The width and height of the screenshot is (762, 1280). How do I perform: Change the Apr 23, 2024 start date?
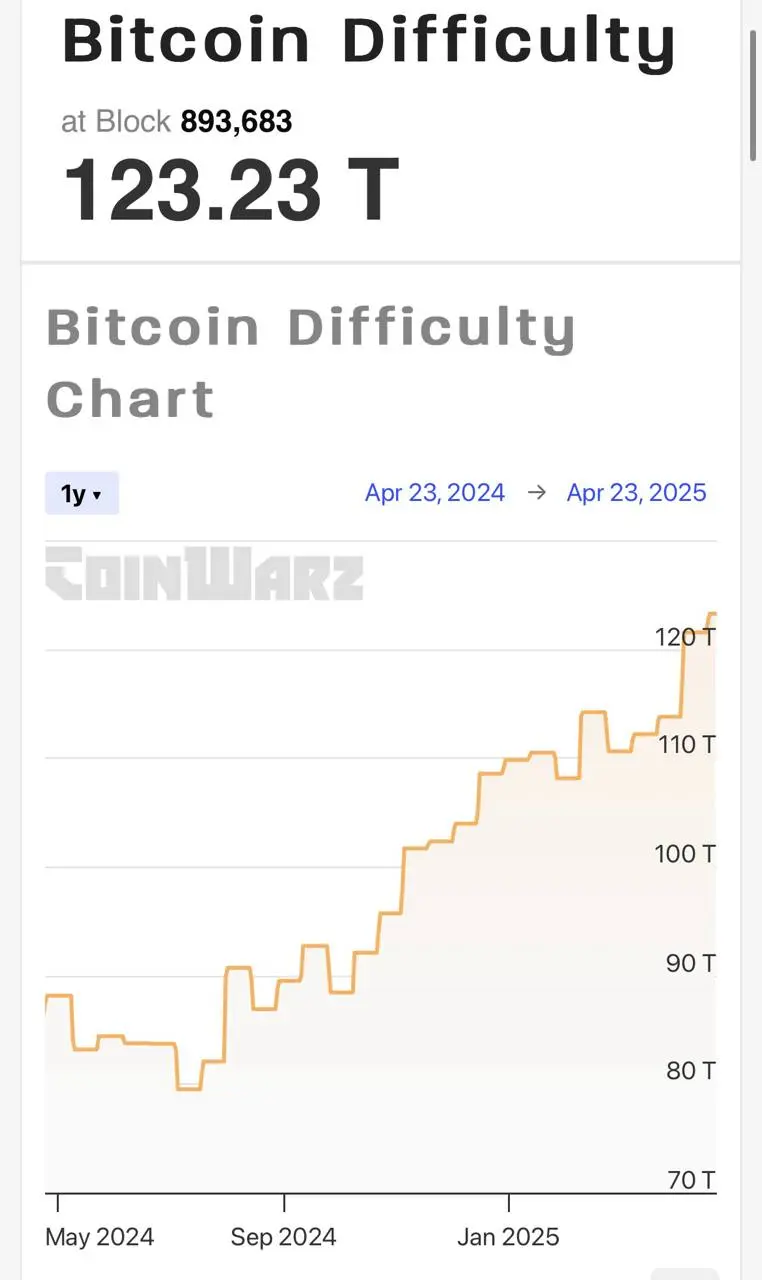[435, 493]
